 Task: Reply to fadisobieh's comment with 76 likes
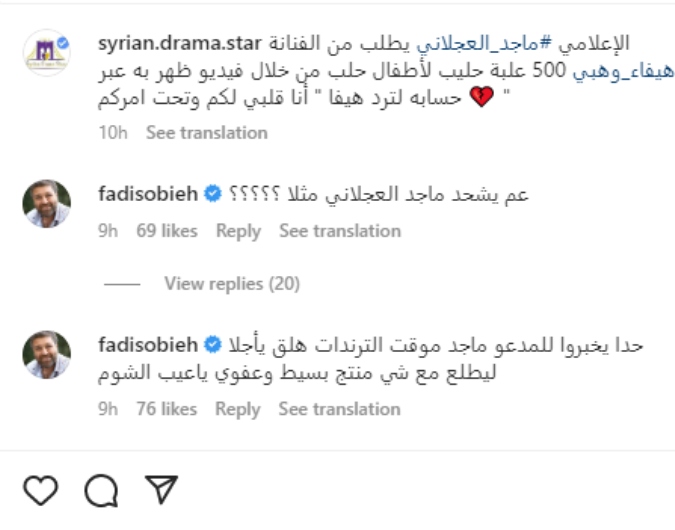[x=238, y=409]
